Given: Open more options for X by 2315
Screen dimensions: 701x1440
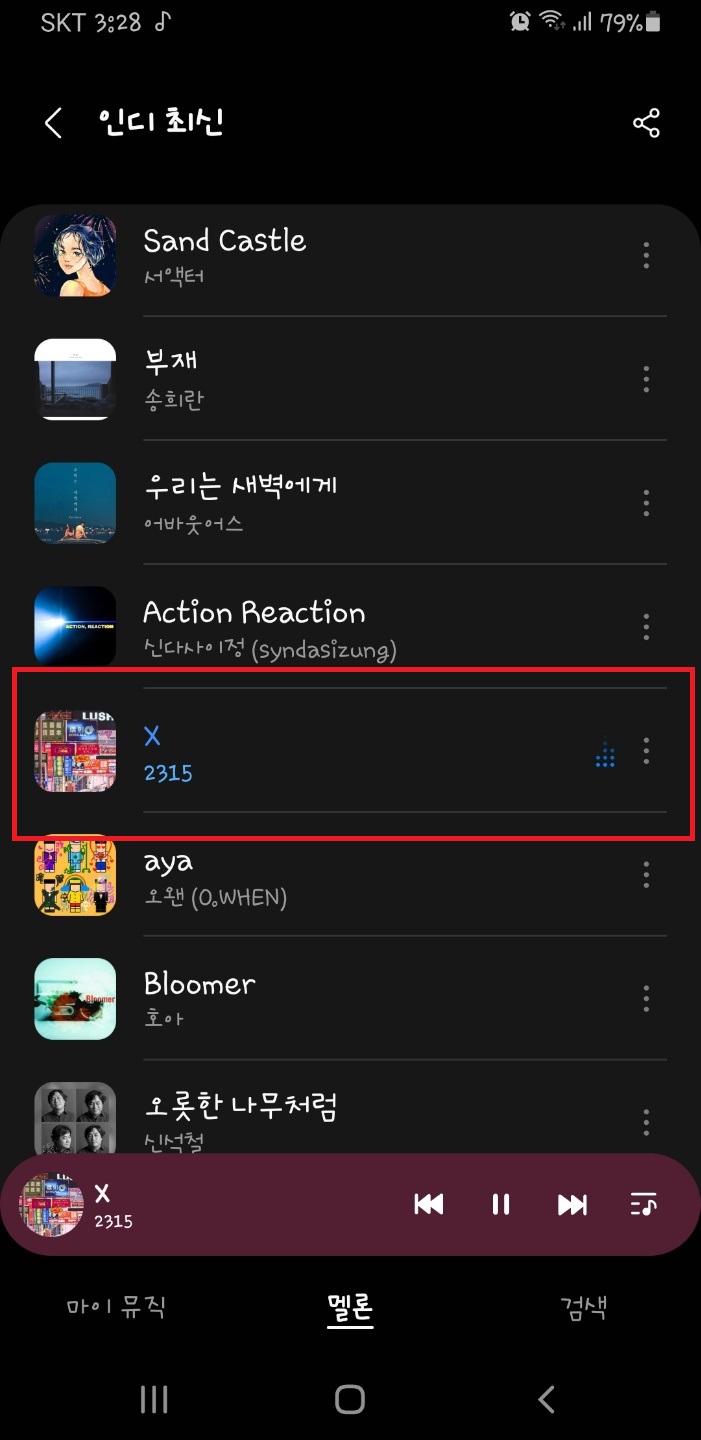Looking at the screenshot, I should click(646, 750).
